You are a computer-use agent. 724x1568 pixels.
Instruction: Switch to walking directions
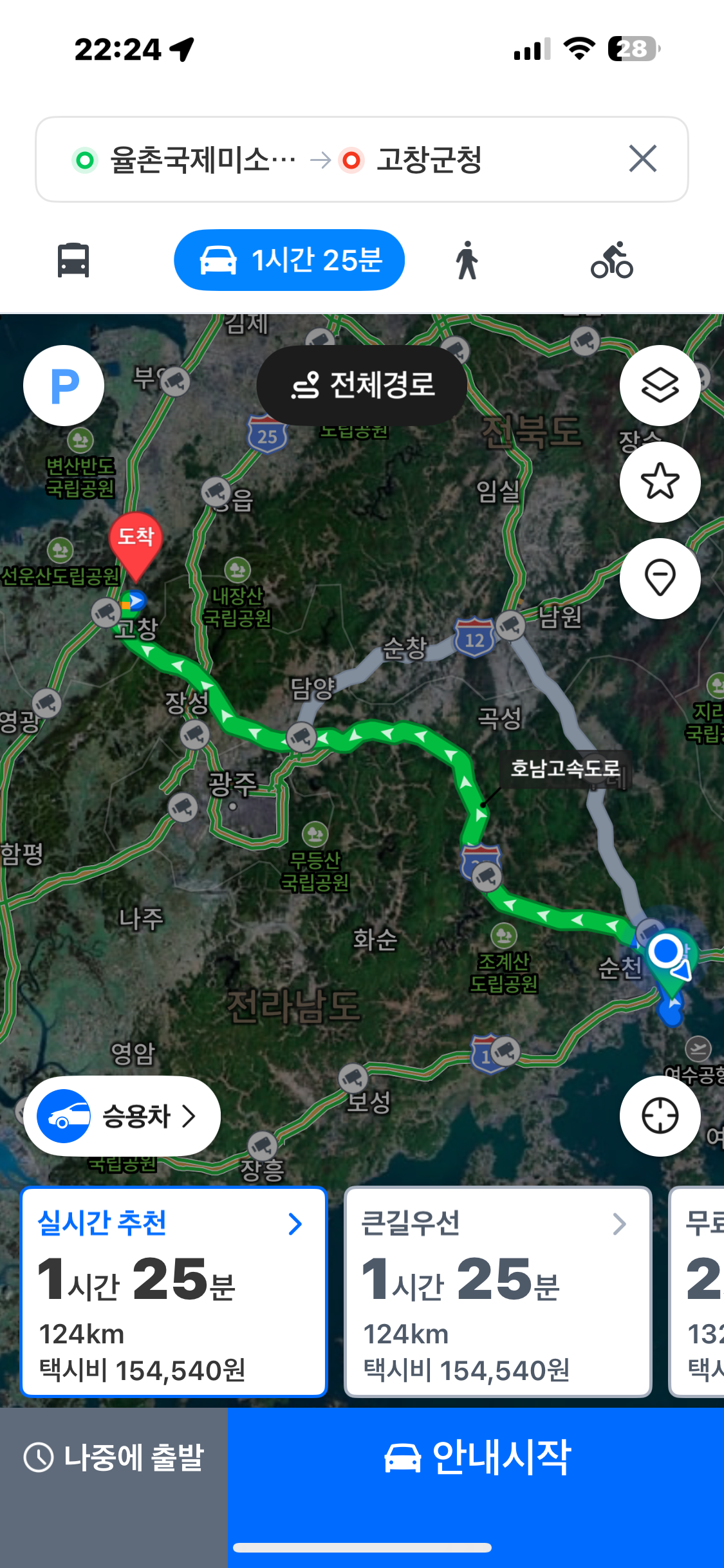point(467,261)
